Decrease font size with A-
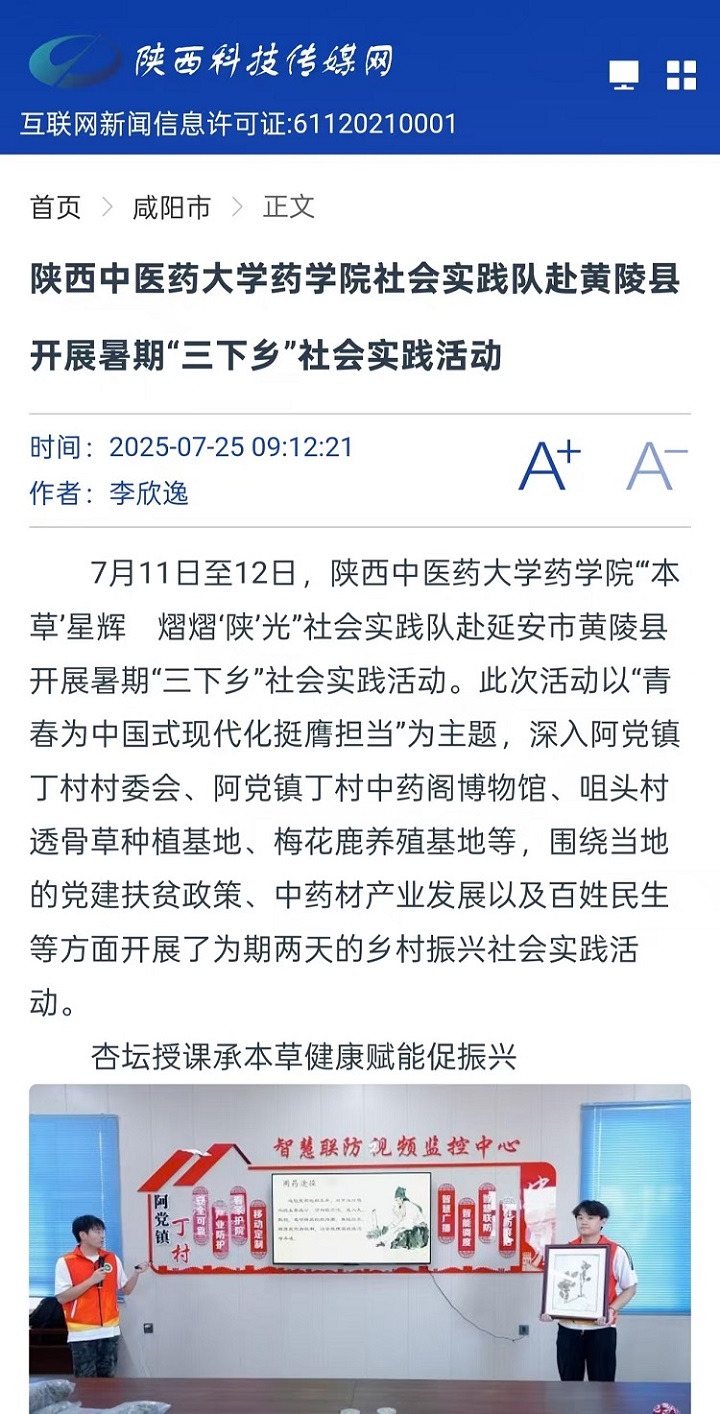720x1414 pixels. (x=656, y=466)
